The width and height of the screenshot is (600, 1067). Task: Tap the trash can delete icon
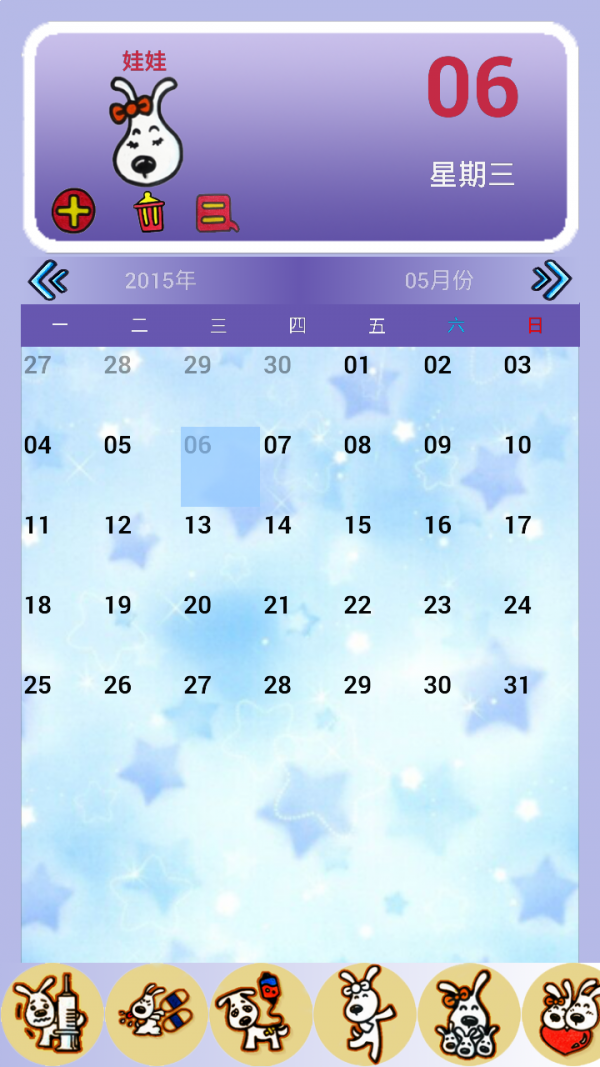pos(149,212)
